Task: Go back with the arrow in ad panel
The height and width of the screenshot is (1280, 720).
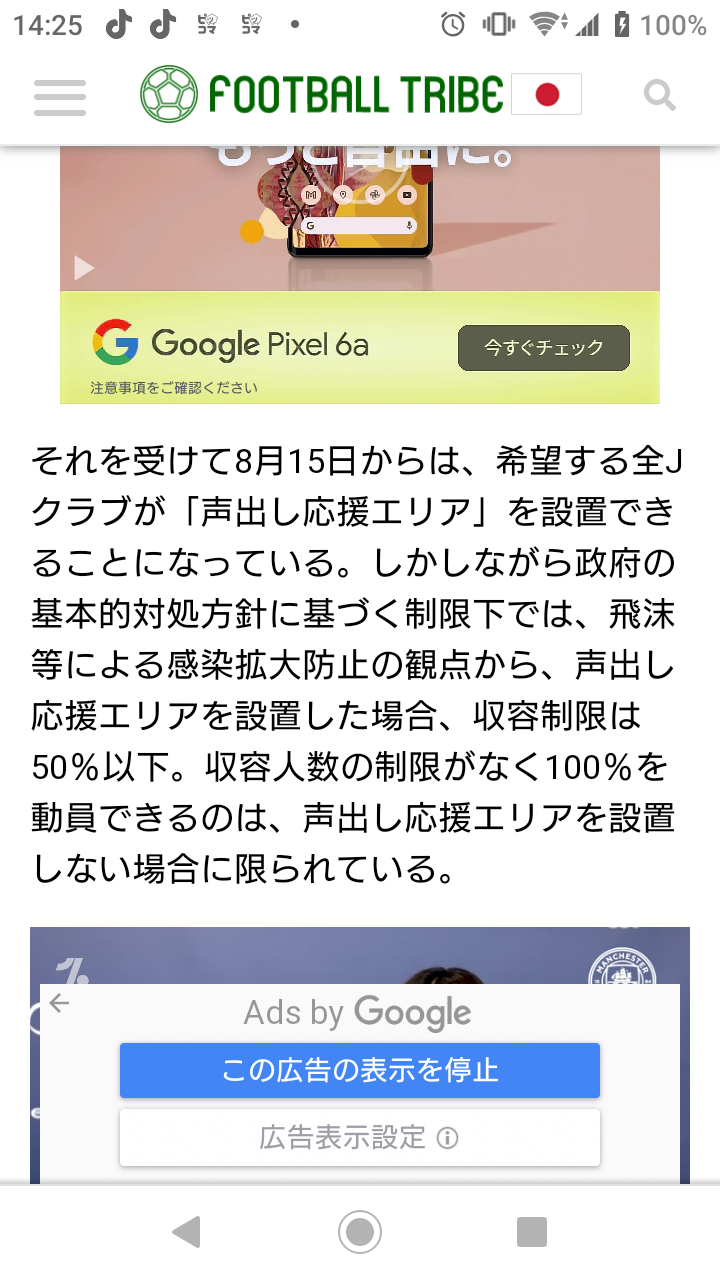Action: 60,1004
